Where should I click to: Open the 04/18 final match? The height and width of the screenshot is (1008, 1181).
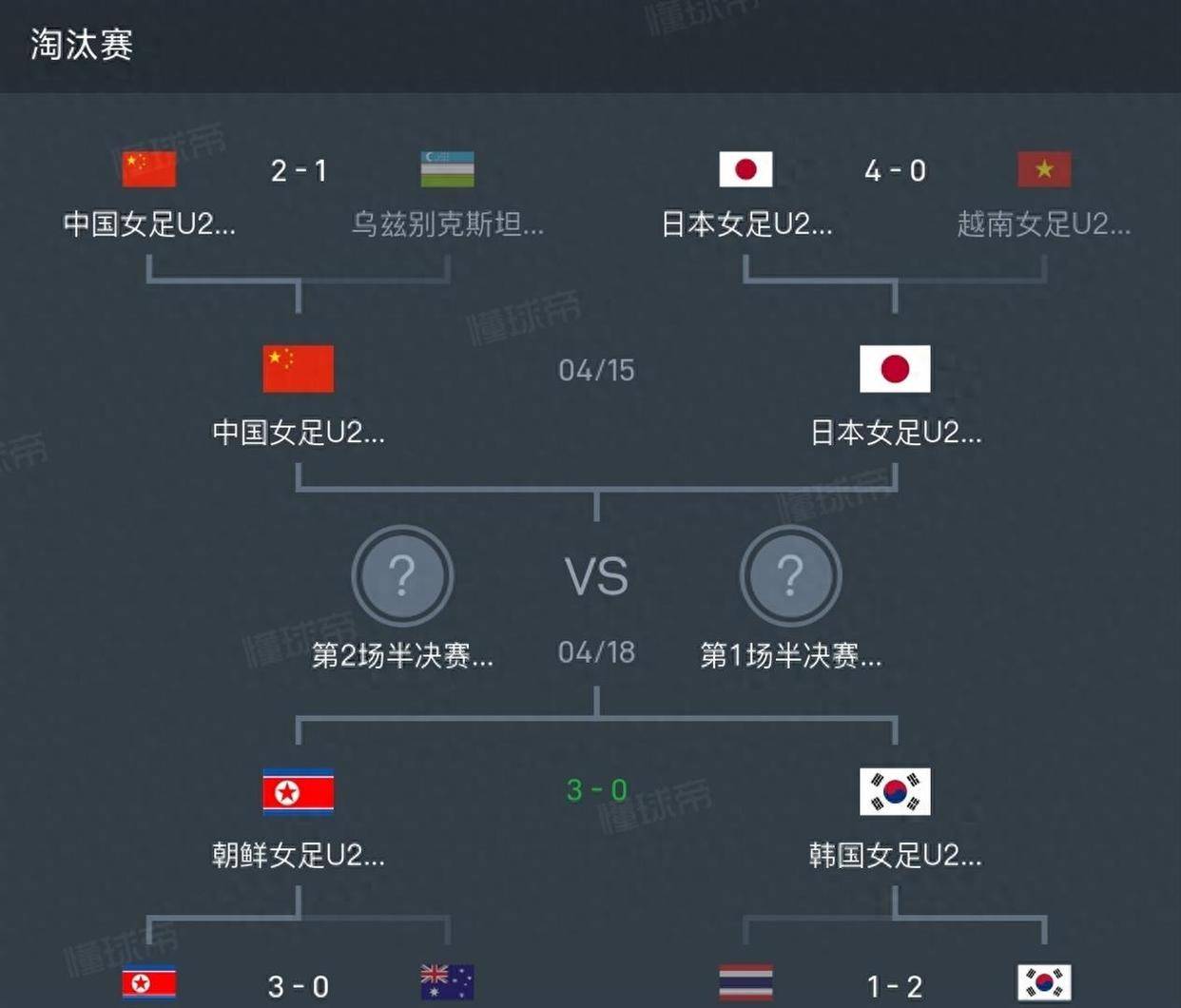pyautogui.click(x=596, y=578)
